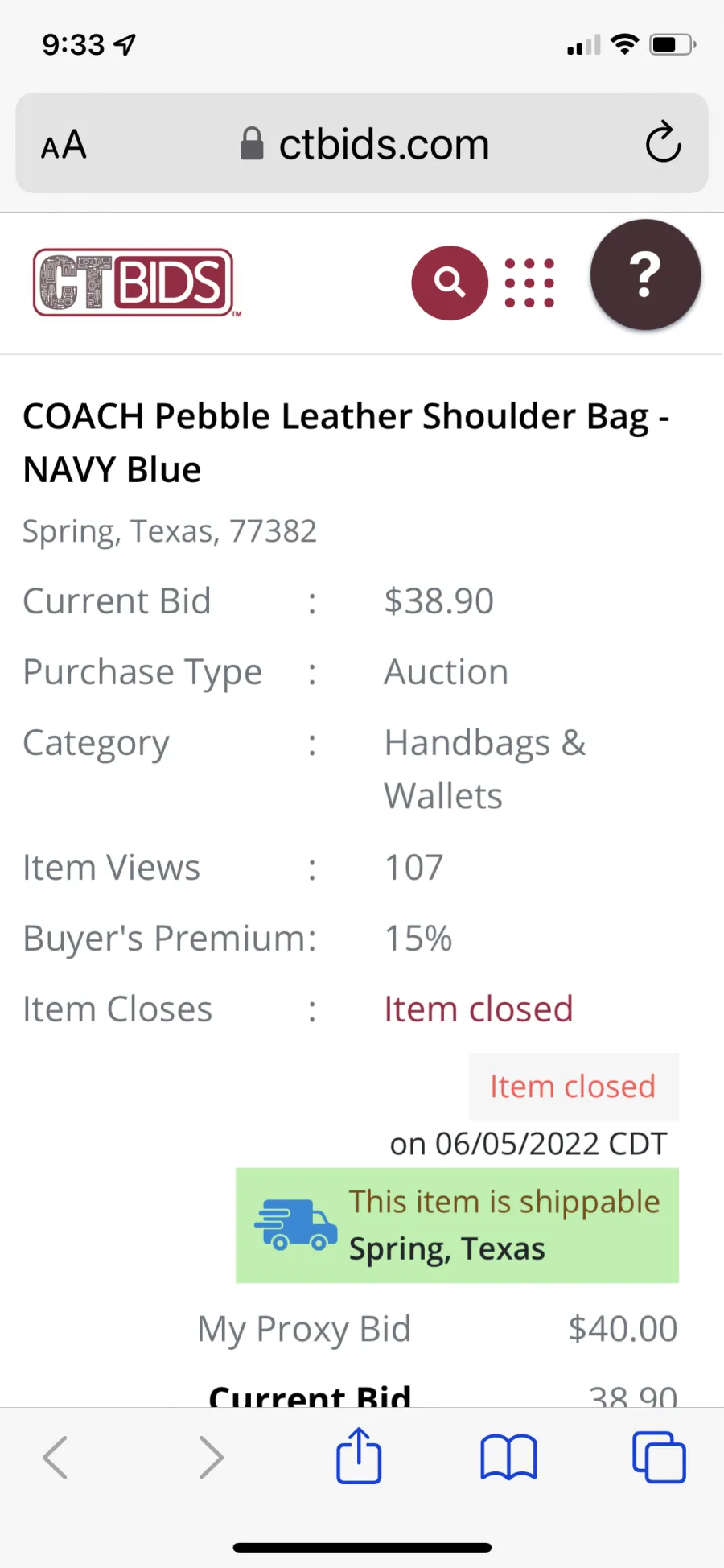The width and height of the screenshot is (724, 1568).
Task: Reload the page in Safari
Action: pyautogui.click(x=663, y=143)
